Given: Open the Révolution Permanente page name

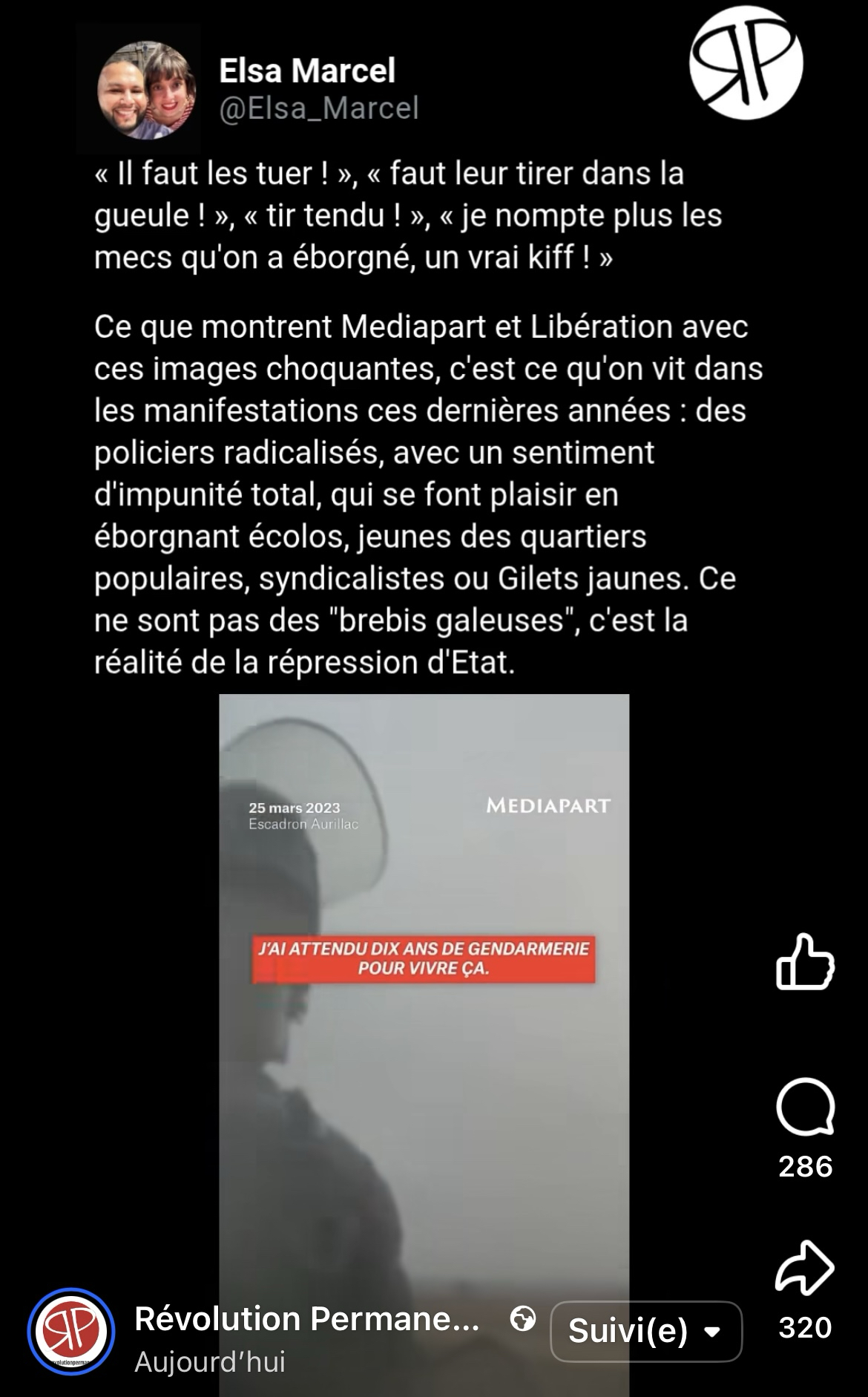Looking at the screenshot, I should click(x=306, y=1319).
